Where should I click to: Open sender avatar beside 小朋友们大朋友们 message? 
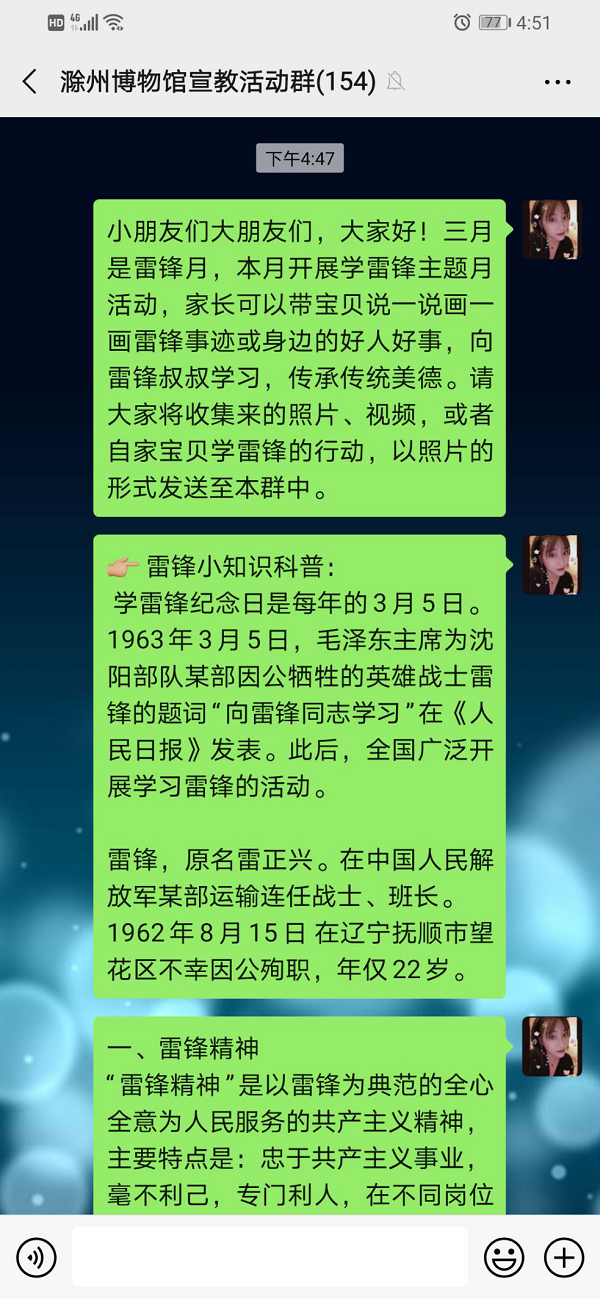pos(551,229)
